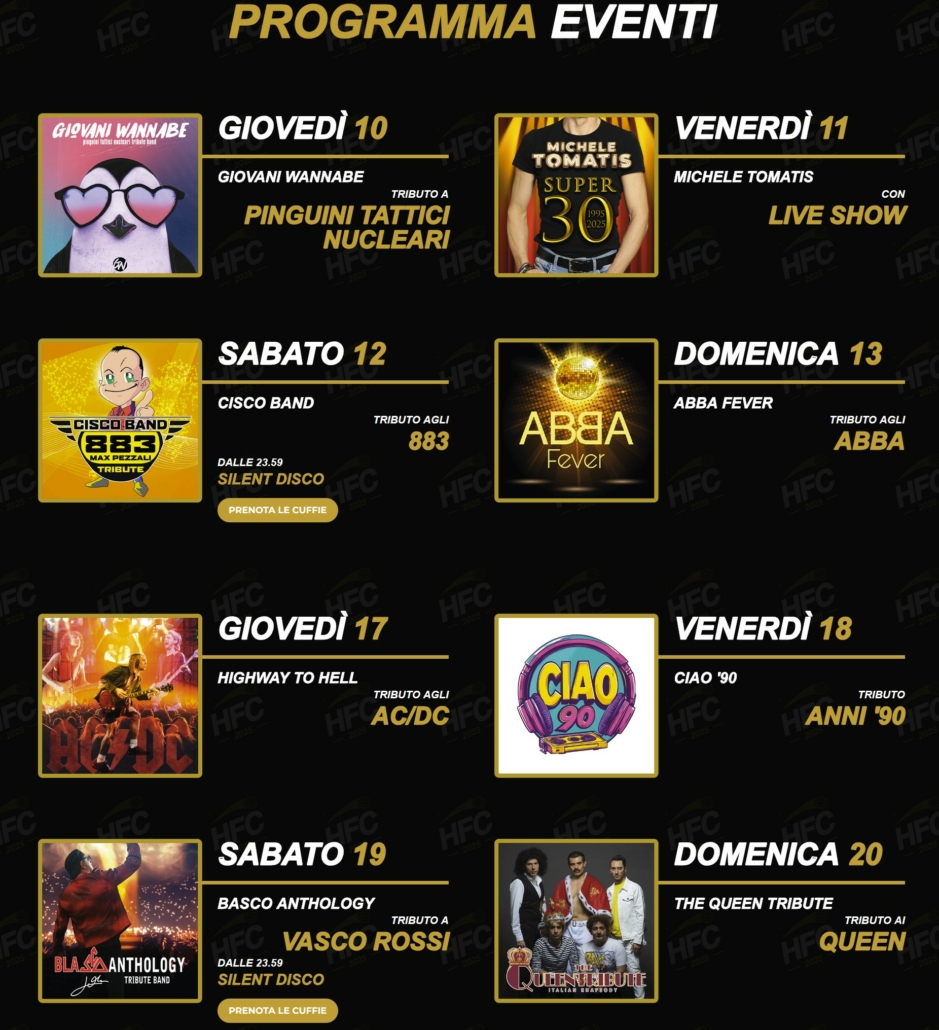
Task: Book headphones for Sabato 19 silent disco
Action: click(277, 1010)
